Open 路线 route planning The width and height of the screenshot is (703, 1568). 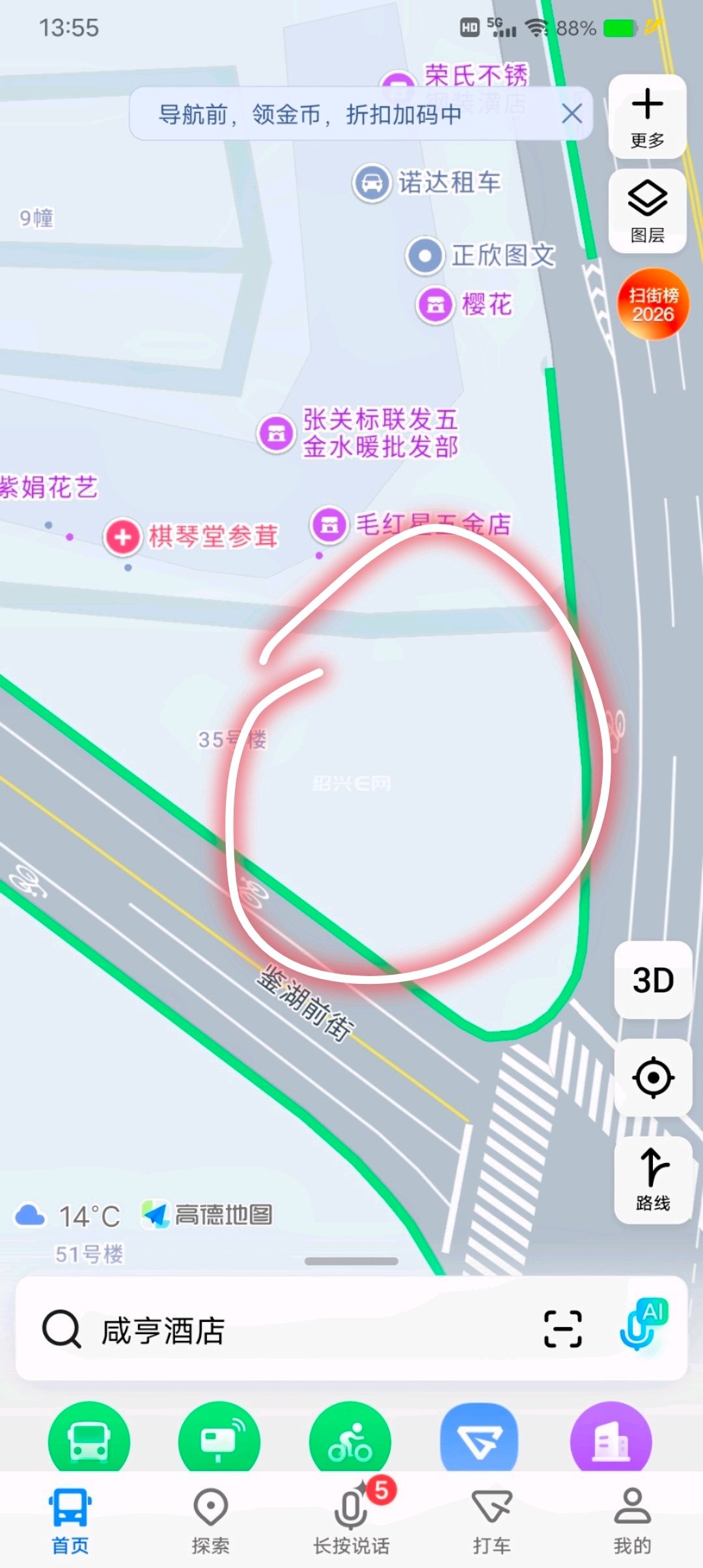[x=653, y=1179]
